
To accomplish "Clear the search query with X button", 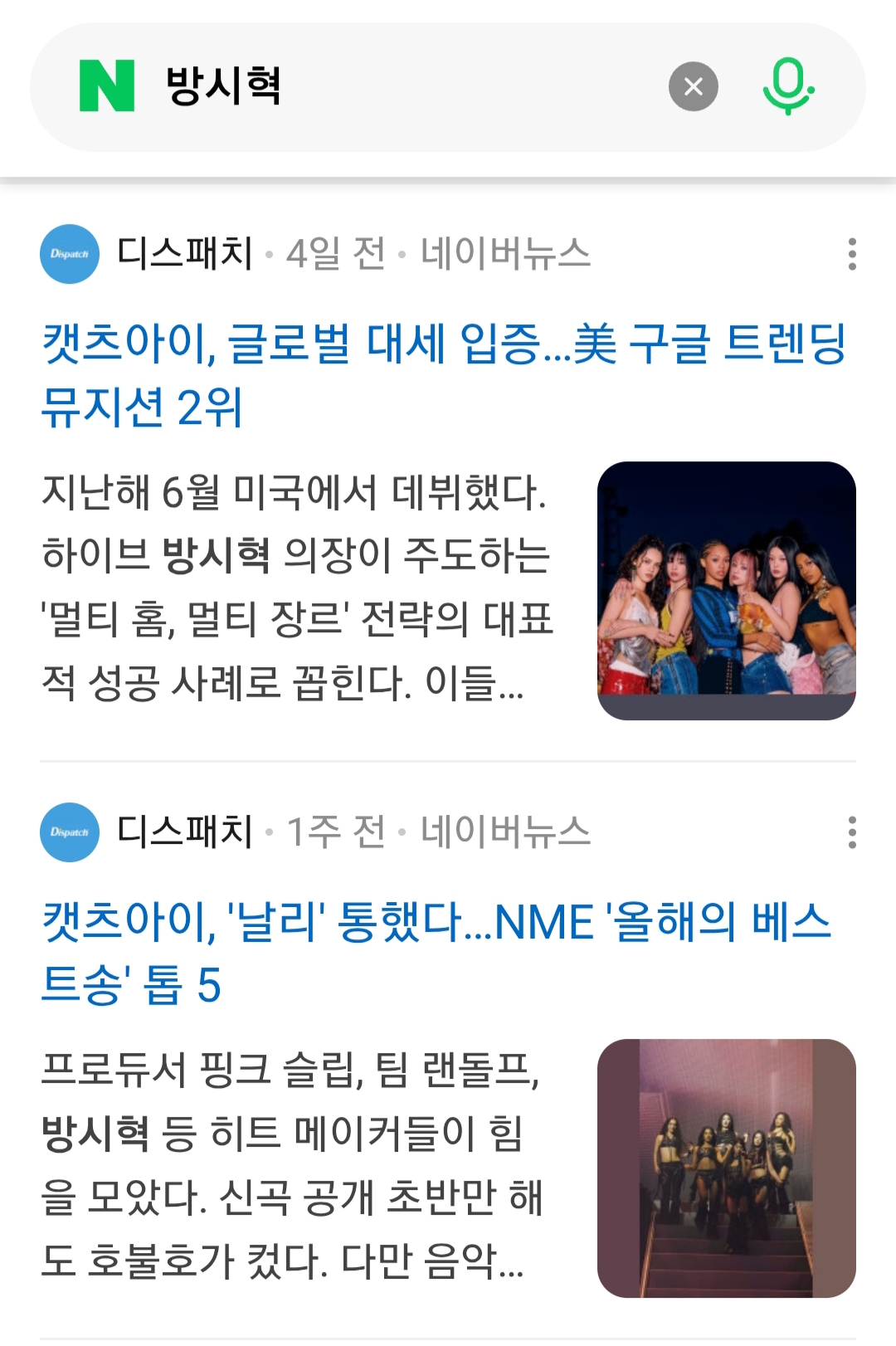I will click(694, 86).
